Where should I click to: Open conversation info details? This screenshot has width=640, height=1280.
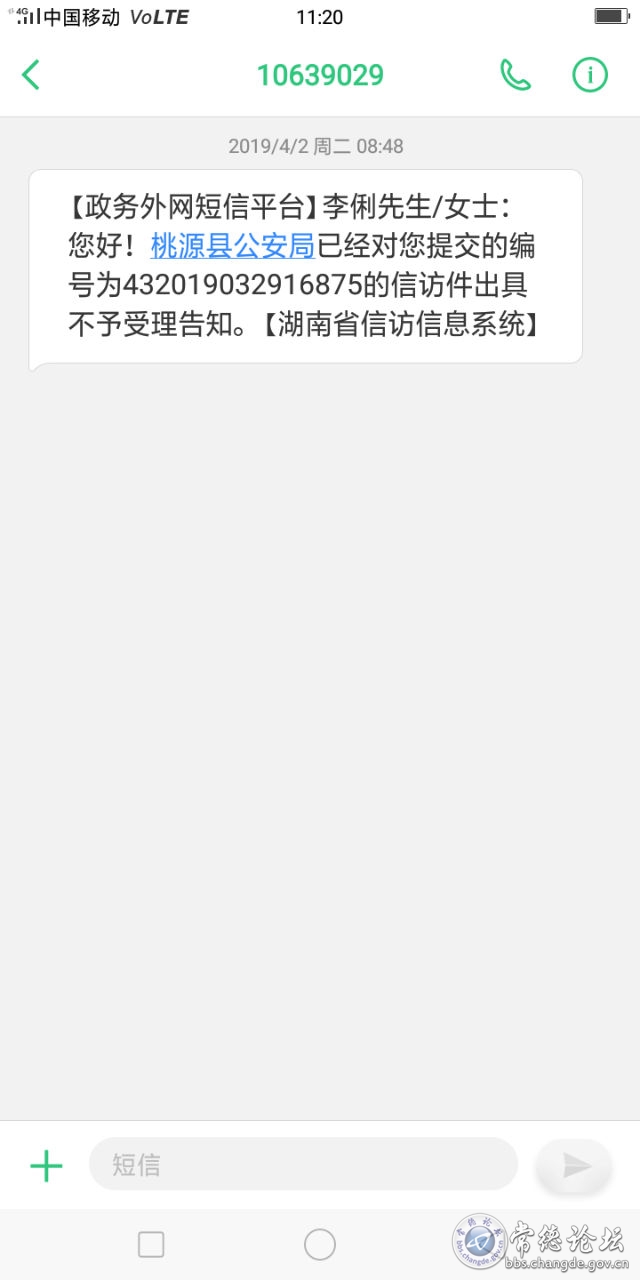pos(590,75)
